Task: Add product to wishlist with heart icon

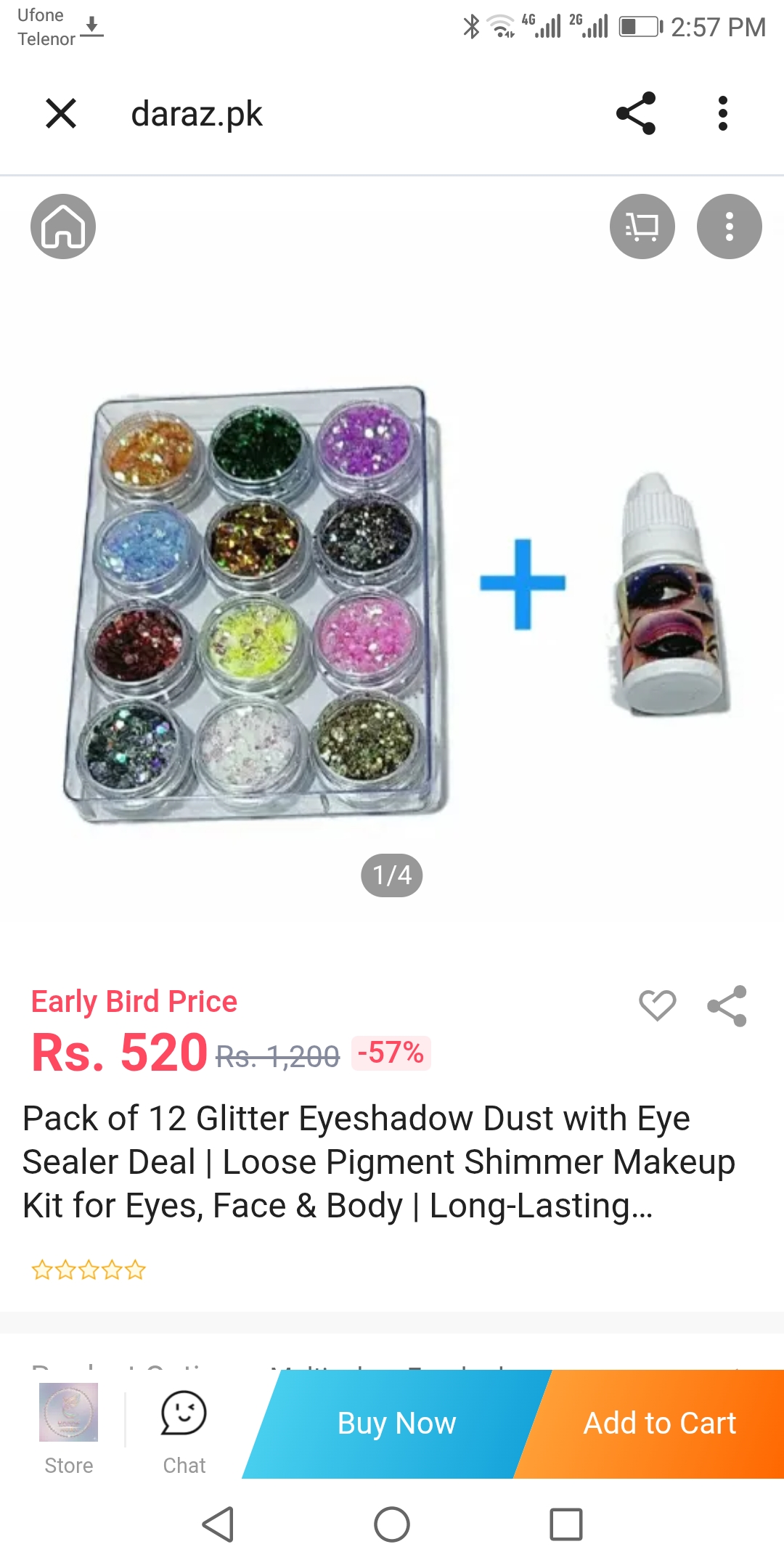Action: pyautogui.click(x=658, y=1005)
